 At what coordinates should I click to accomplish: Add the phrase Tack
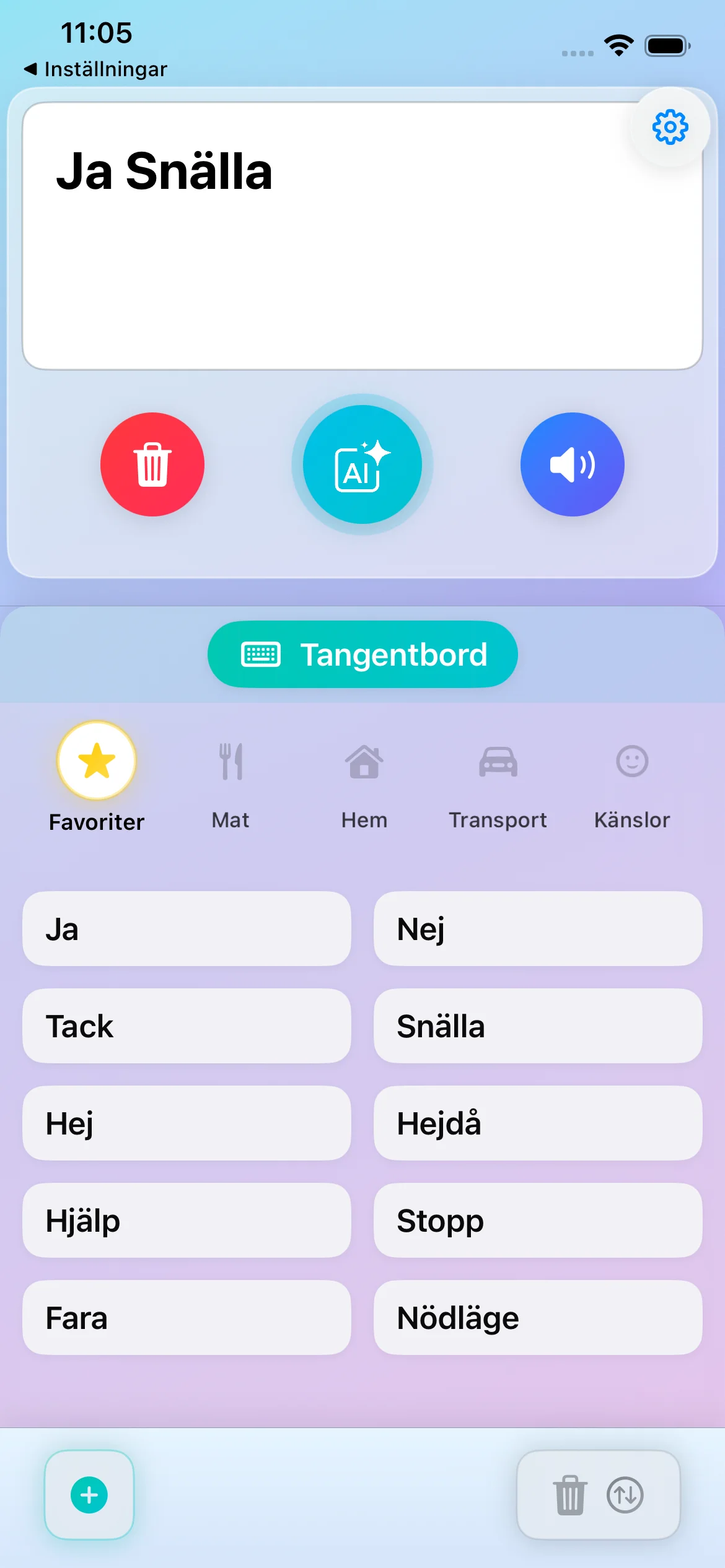187,1026
